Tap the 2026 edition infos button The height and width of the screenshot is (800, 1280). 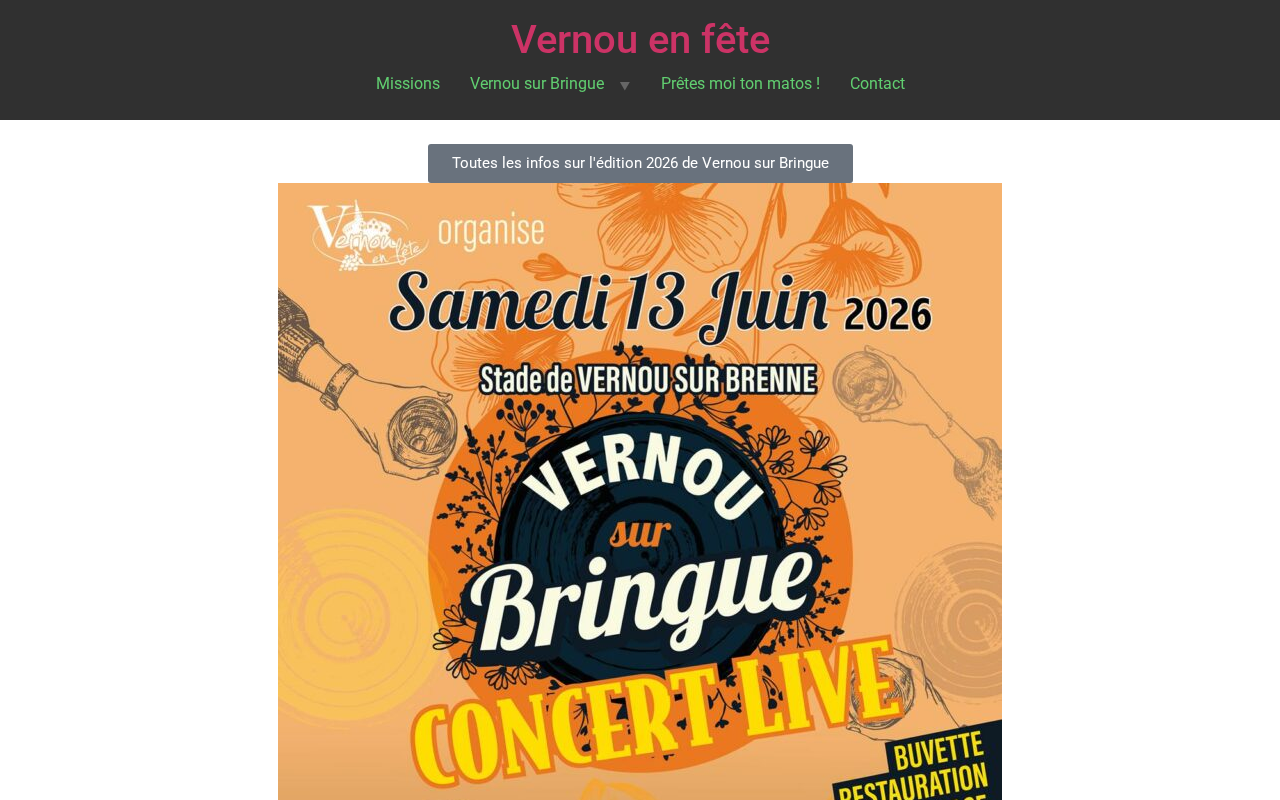click(640, 163)
